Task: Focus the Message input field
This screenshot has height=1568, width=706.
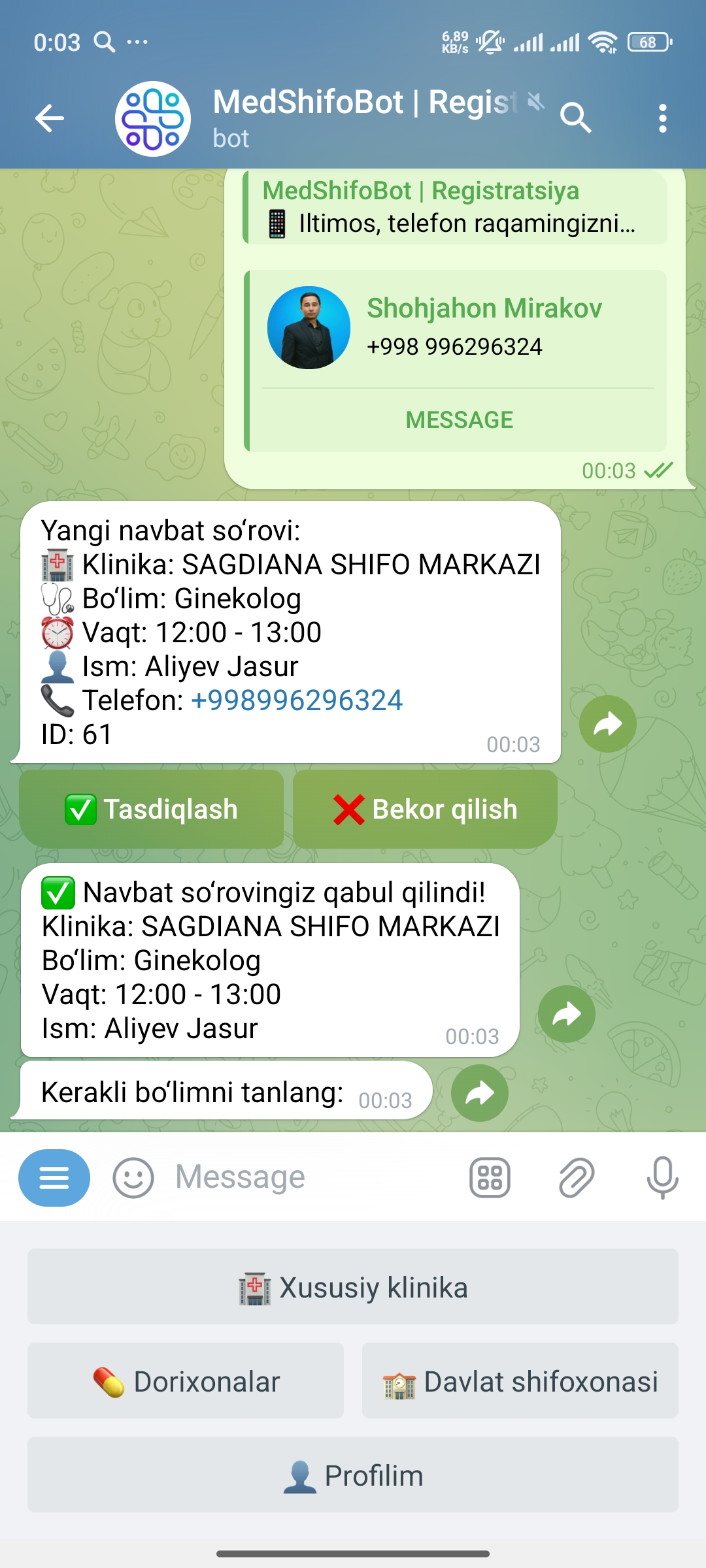Action: (314, 1177)
